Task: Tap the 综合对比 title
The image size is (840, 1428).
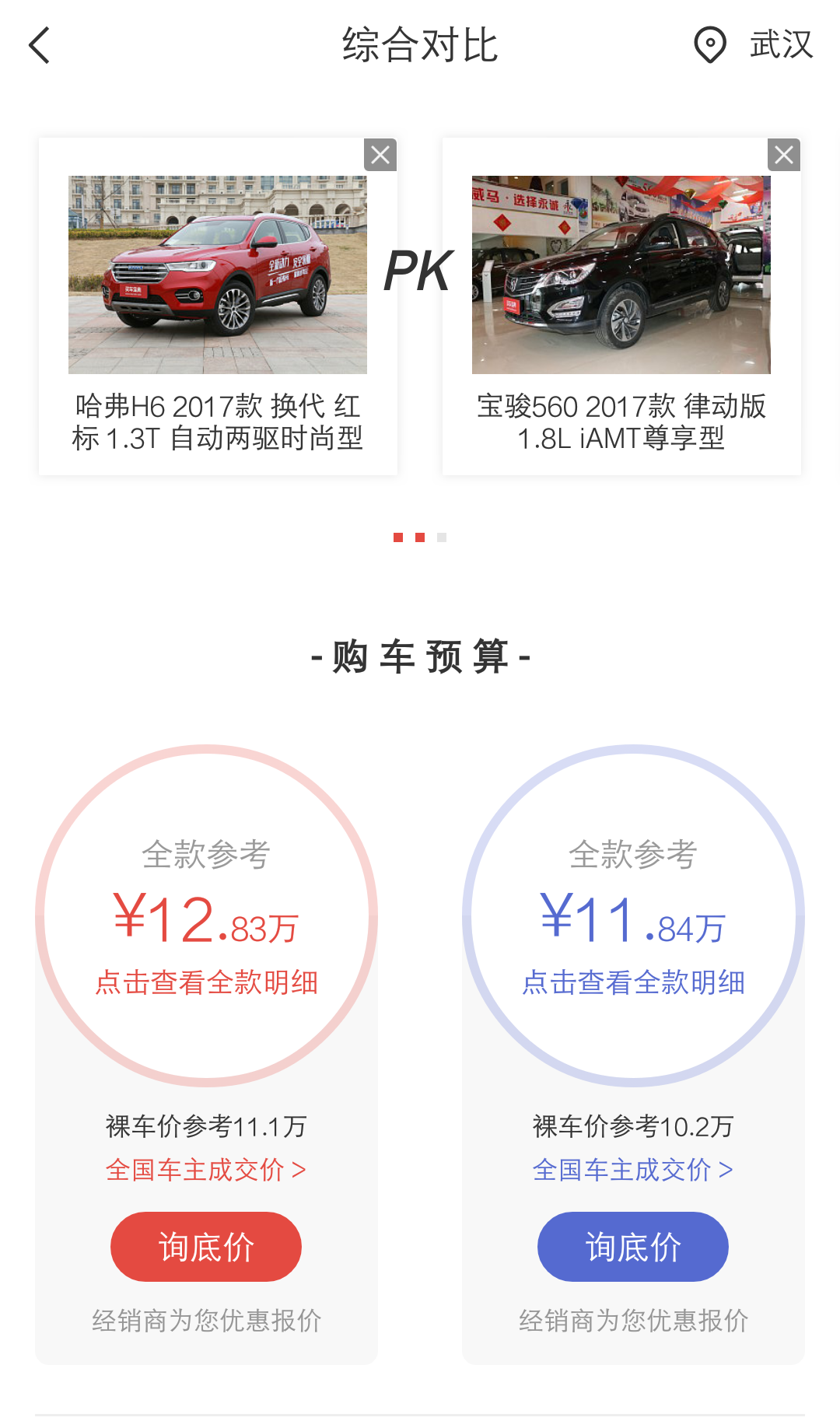Action: (420, 44)
